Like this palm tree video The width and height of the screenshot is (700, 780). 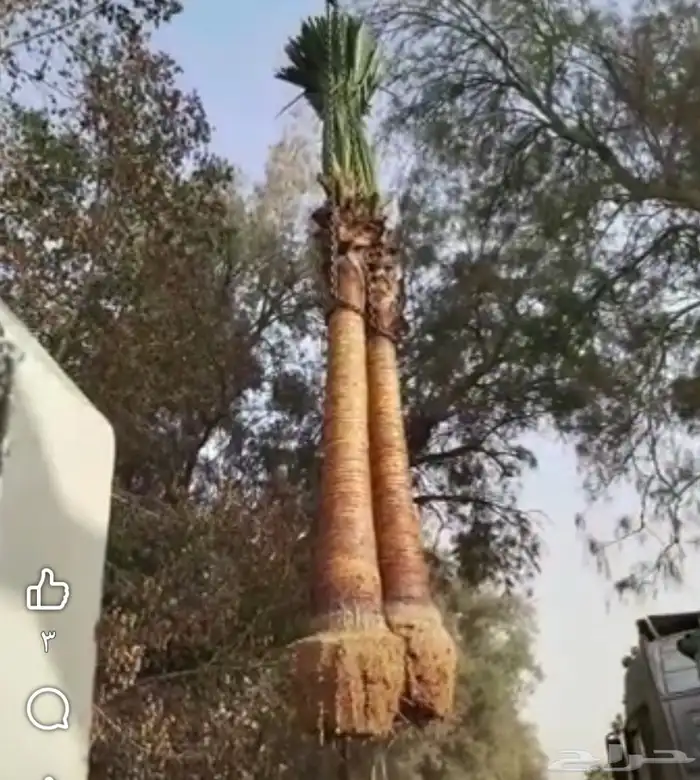click(x=47, y=590)
